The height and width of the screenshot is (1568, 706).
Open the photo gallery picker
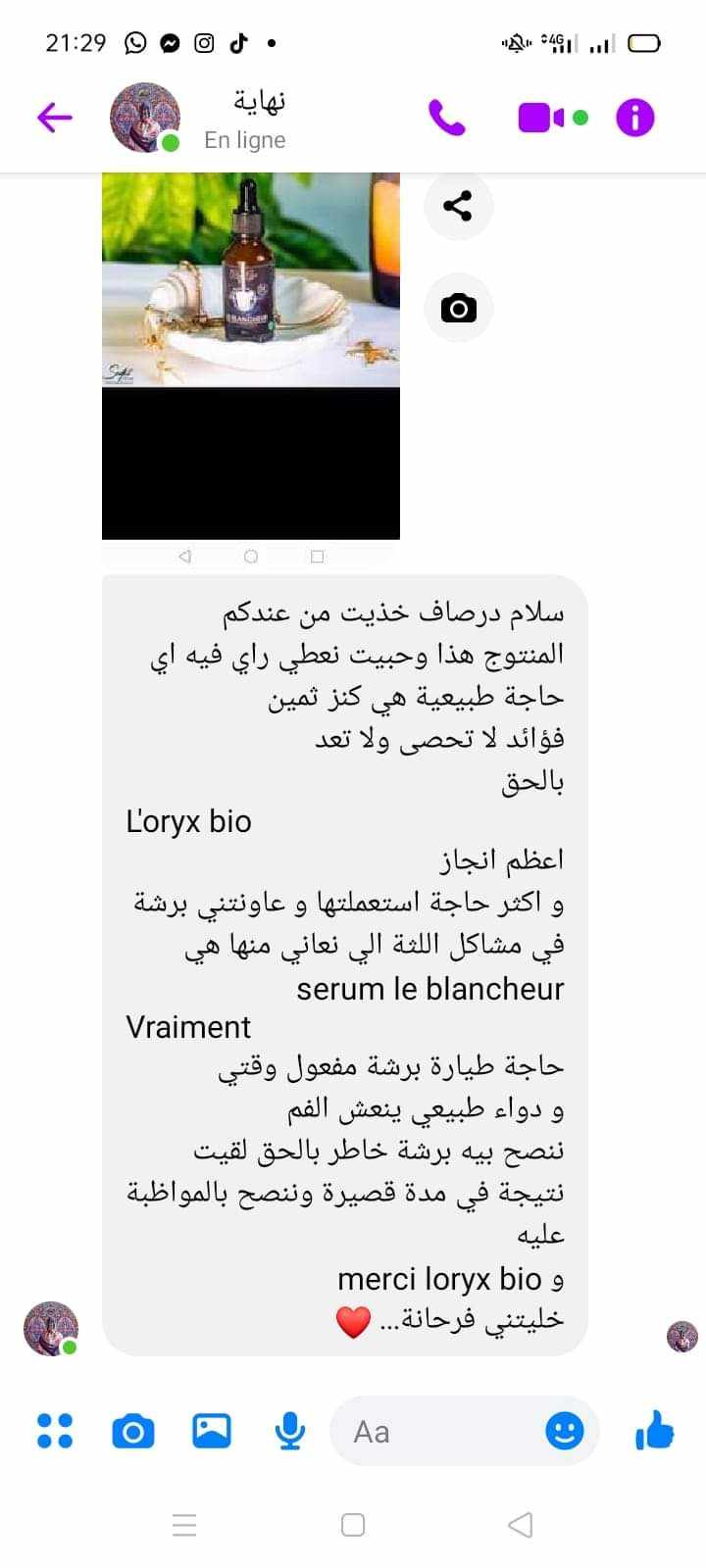(211, 1431)
